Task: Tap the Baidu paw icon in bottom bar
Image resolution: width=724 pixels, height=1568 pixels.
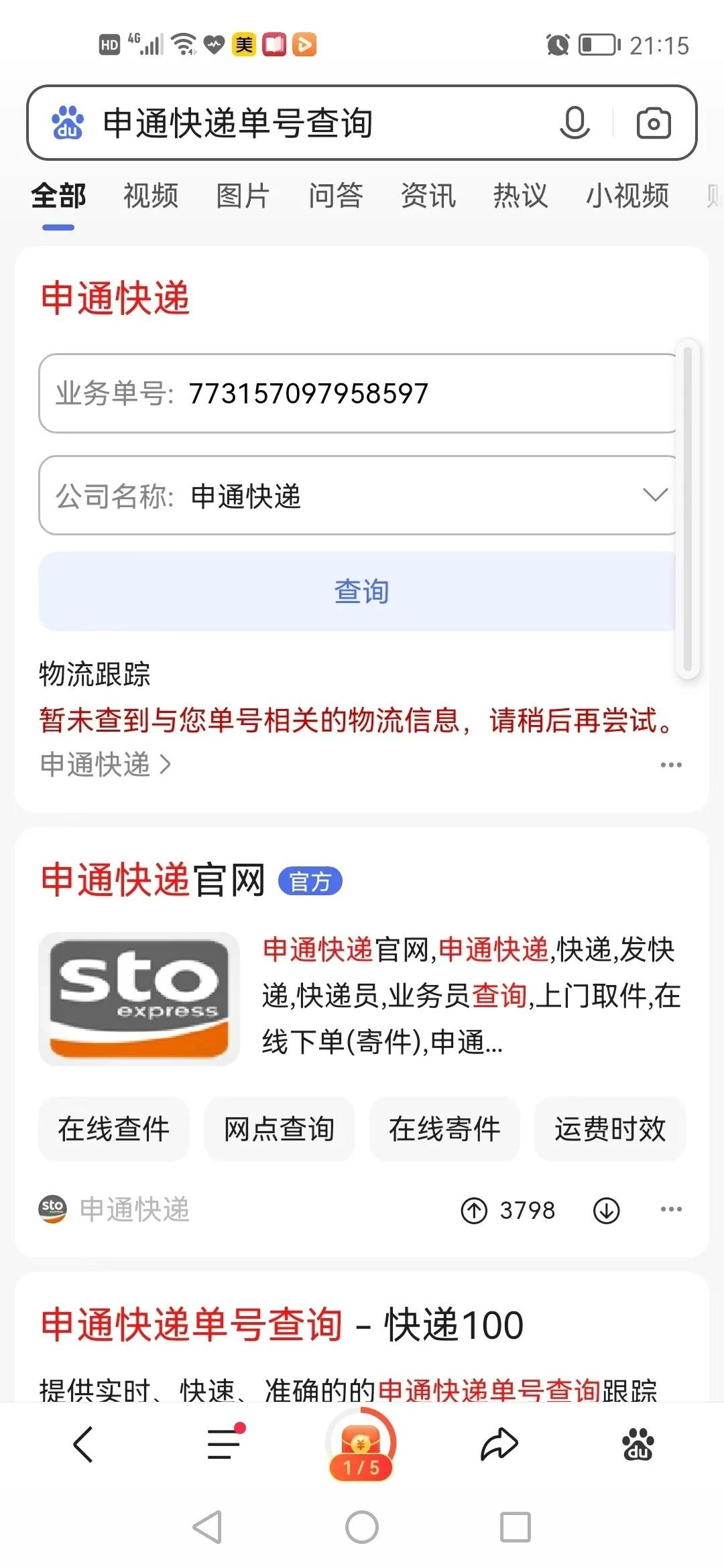Action: click(637, 1444)
